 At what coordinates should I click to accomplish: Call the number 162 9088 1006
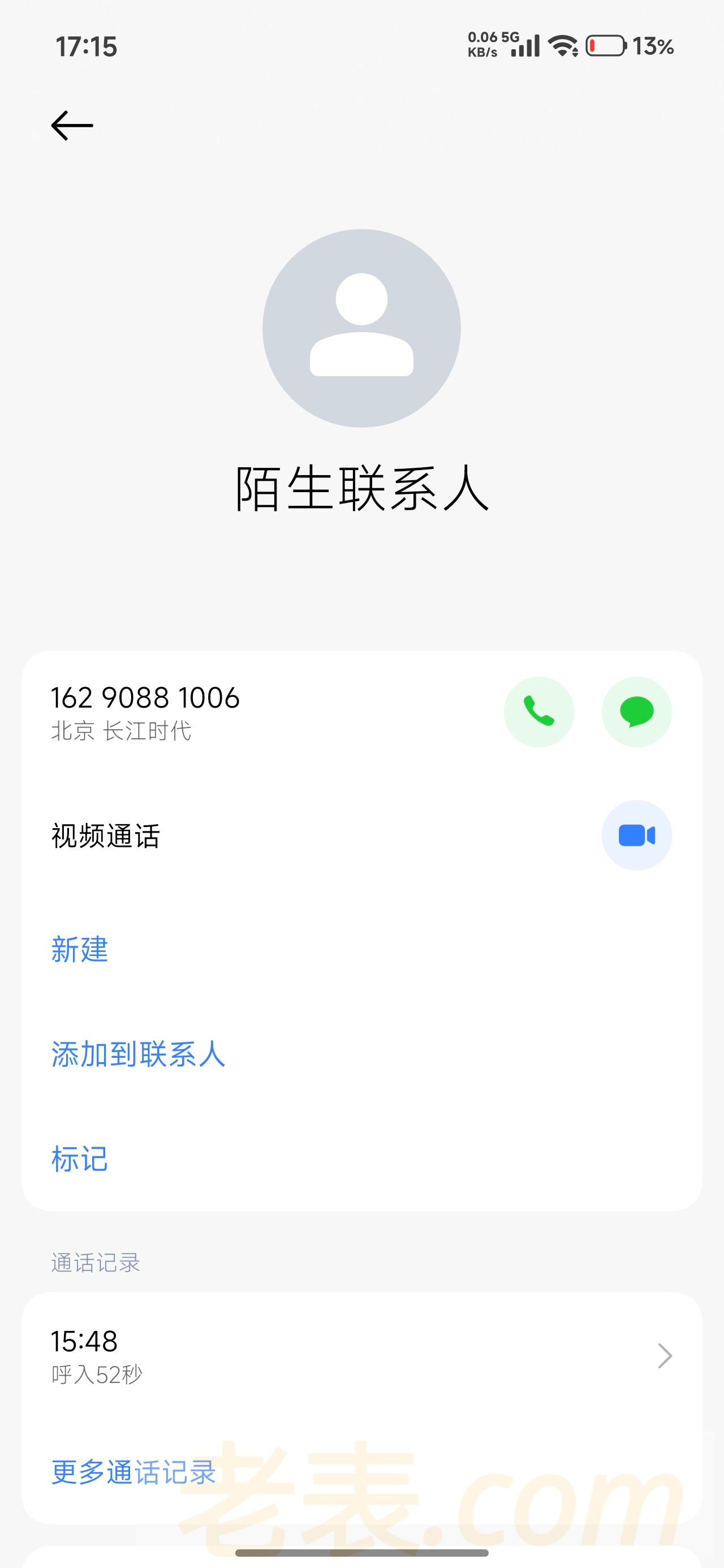click(539, 712)
